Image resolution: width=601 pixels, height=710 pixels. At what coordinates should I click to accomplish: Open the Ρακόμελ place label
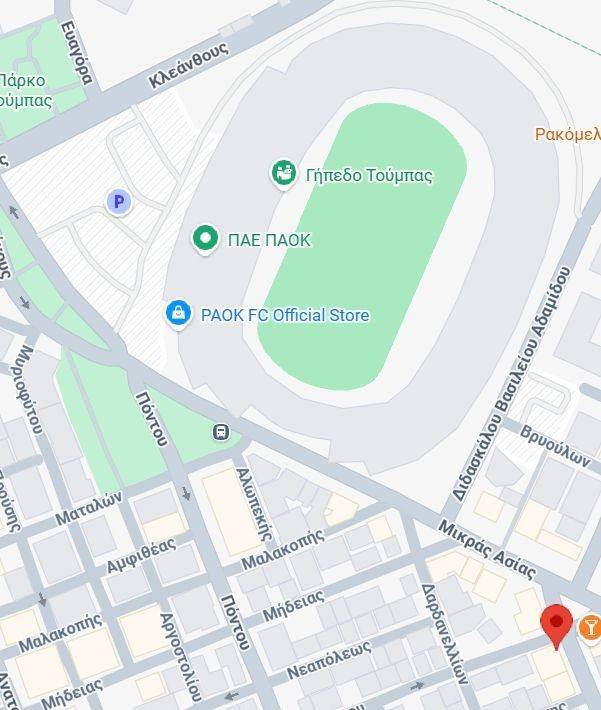point(567,134)
